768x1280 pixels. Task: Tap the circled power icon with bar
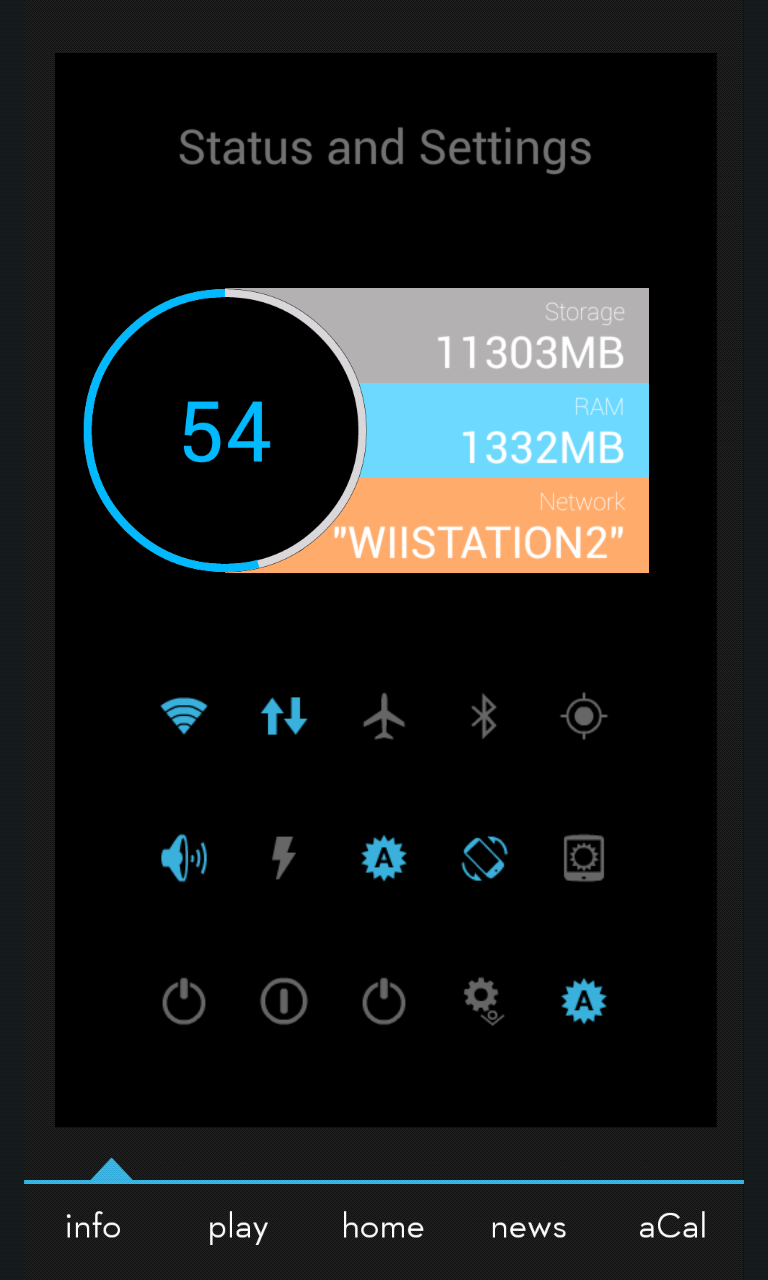tap(284, 1001)
